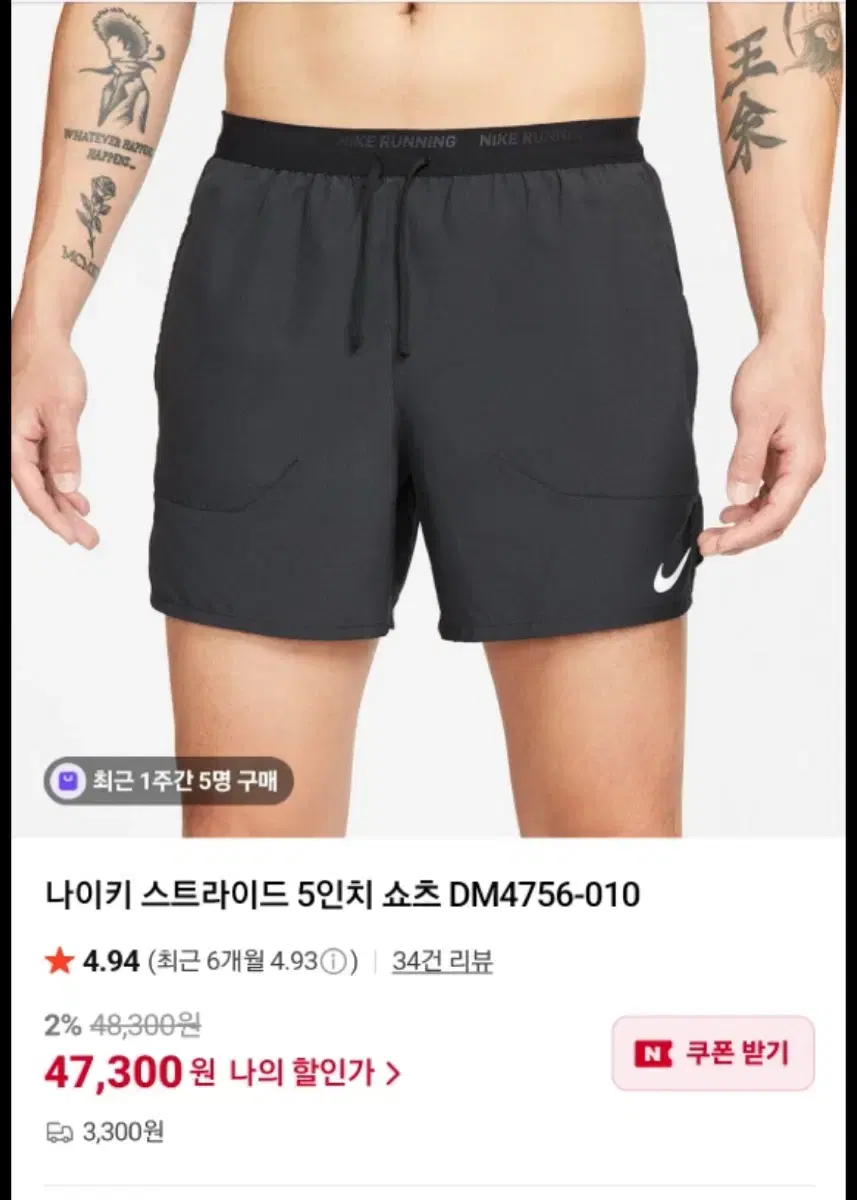Tap the product photo to enlarge it
The height and width of the screenshot is (1200, 857).
click(428, 400)
